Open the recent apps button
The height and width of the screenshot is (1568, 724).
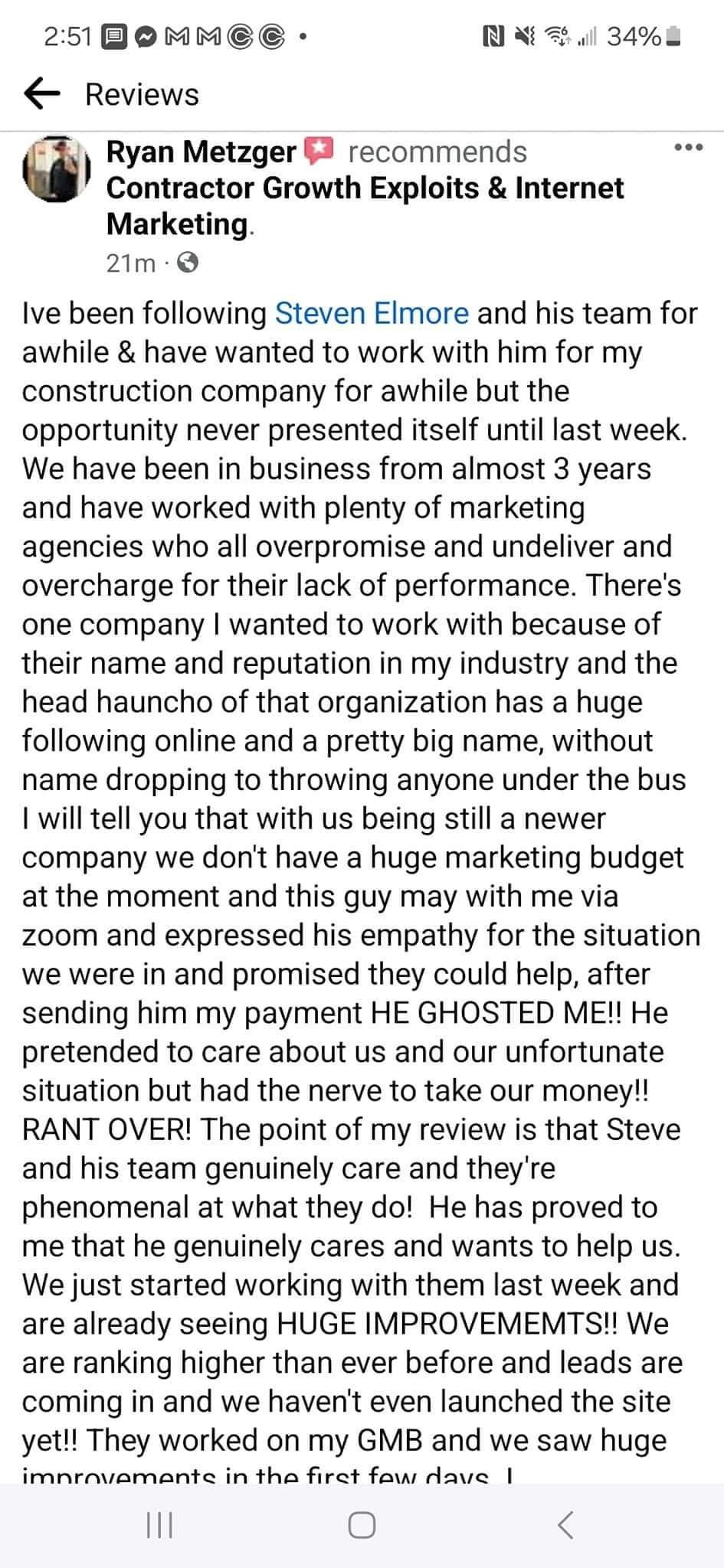coord(159,1524)
